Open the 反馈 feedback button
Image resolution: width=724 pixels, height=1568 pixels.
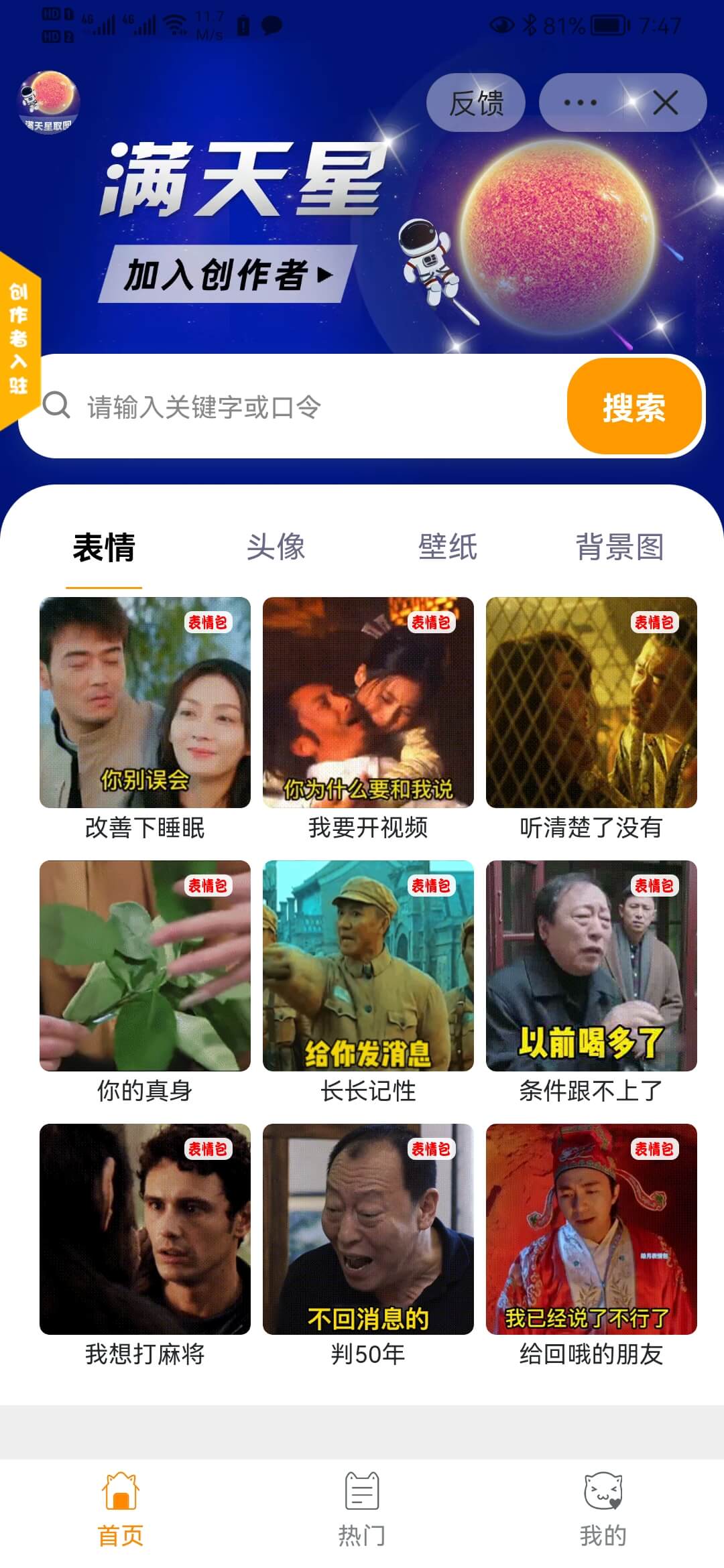click(476, 103)
